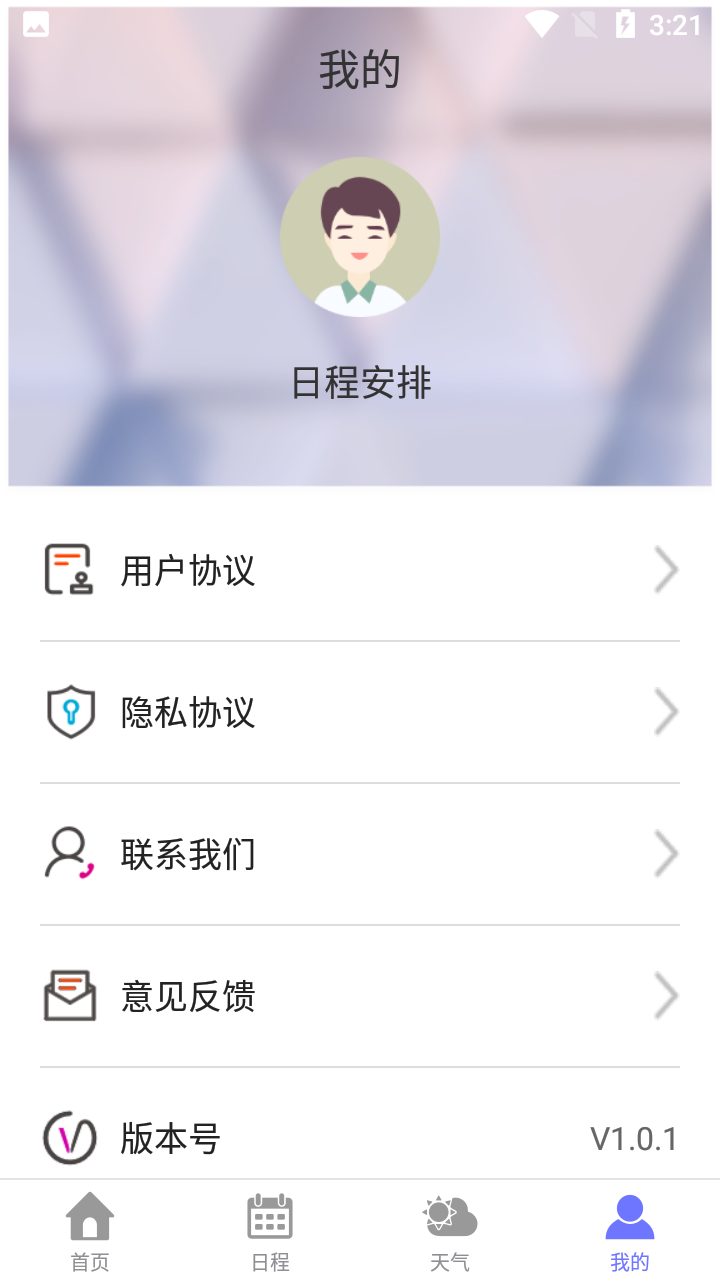
Task: Switch to the 天气 tab
Action: [x=450, y=1232]
